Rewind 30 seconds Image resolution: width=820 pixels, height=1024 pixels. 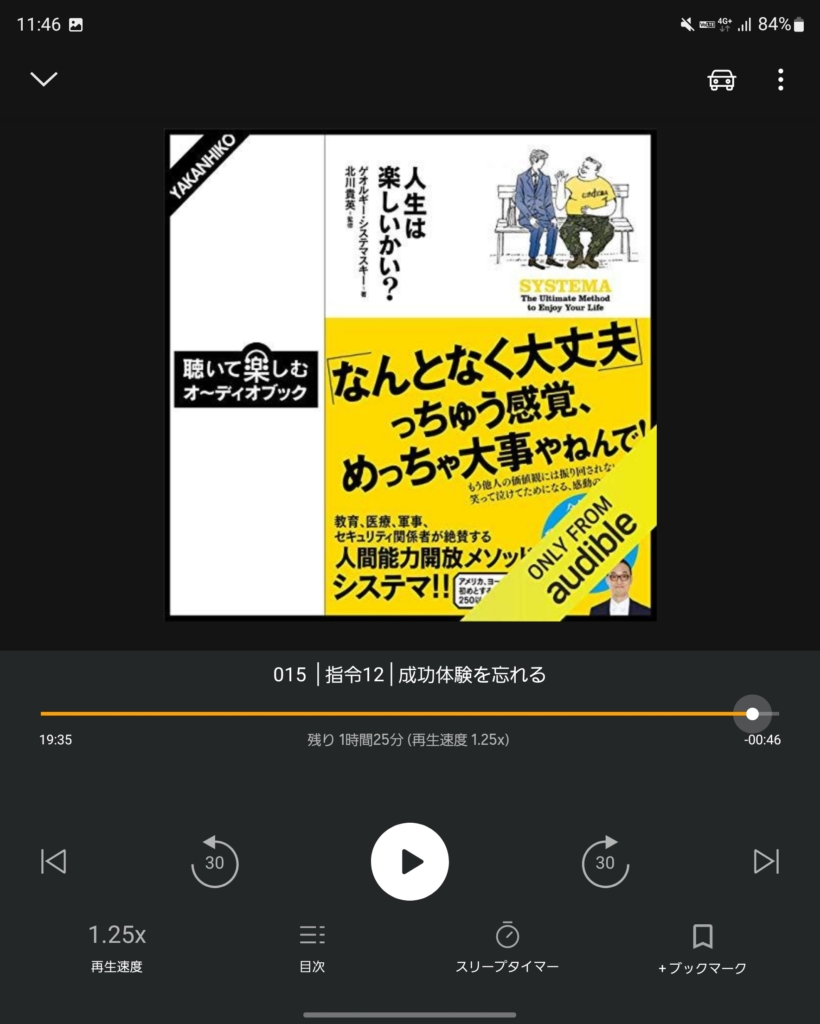[214, 862]
